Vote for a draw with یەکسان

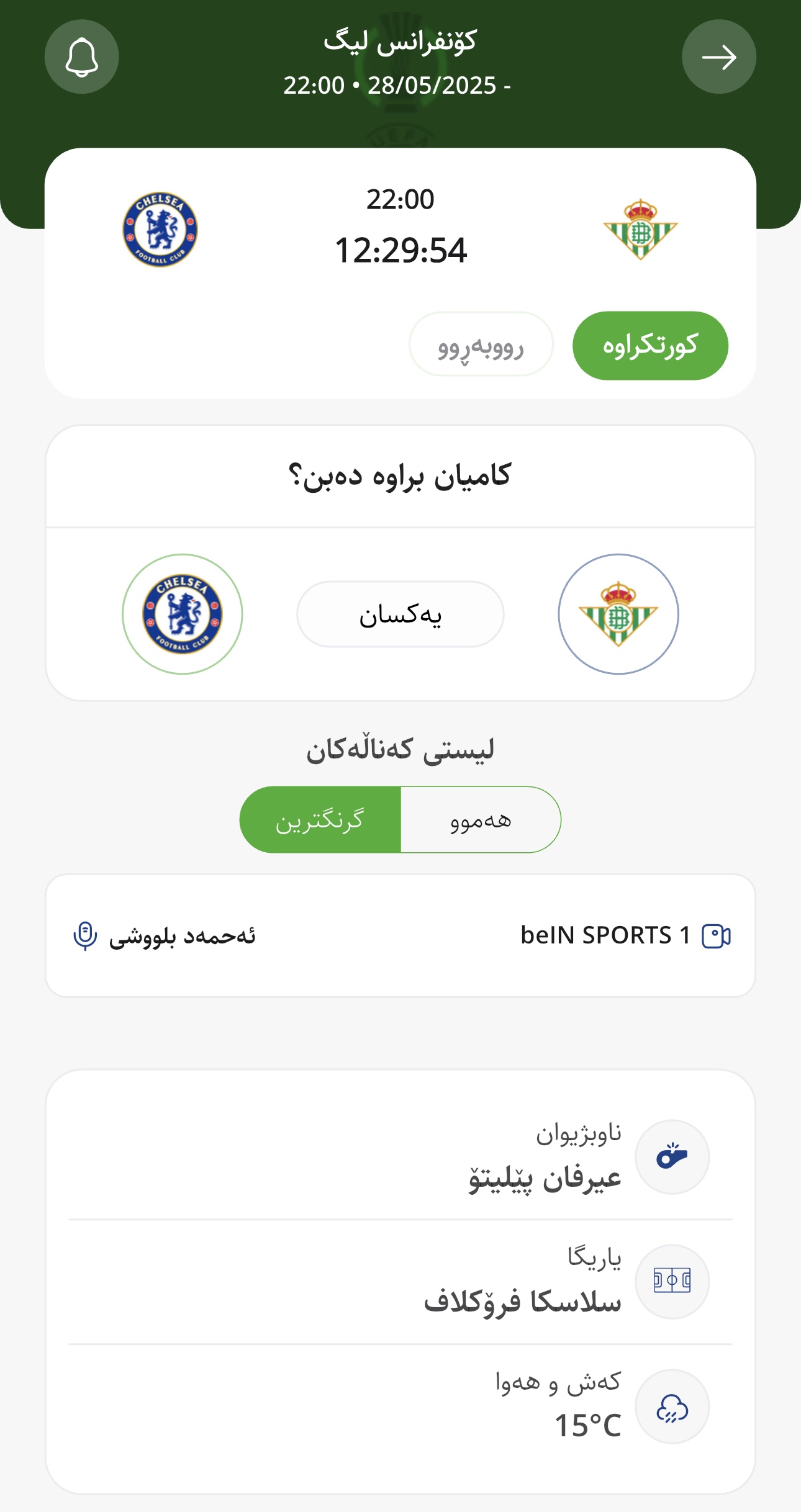[x=400, y=614]
